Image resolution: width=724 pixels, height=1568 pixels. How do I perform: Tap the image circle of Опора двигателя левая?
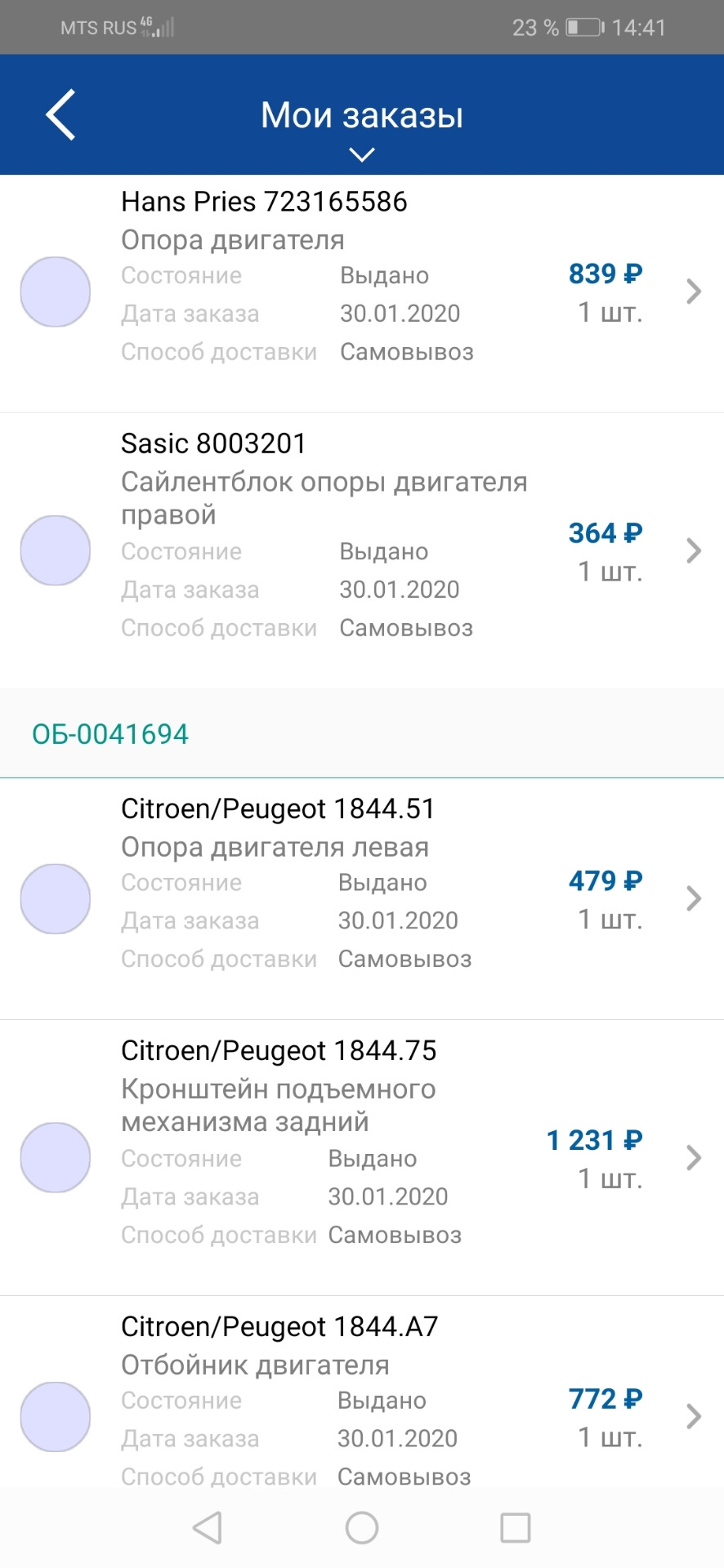[x=55, y=898]
